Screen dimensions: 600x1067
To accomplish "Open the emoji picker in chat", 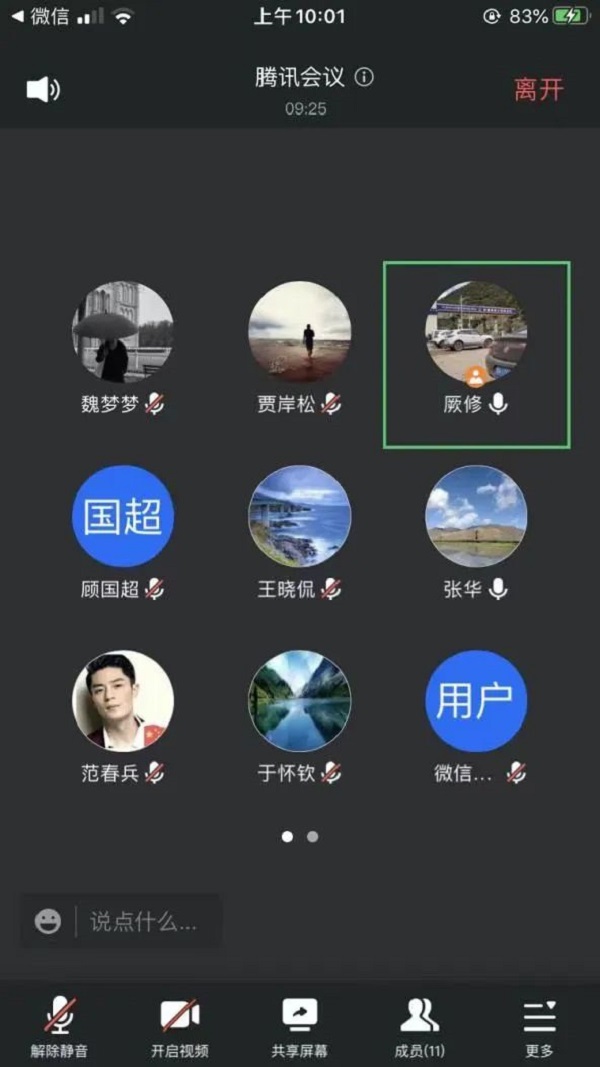I will (48, 921).
